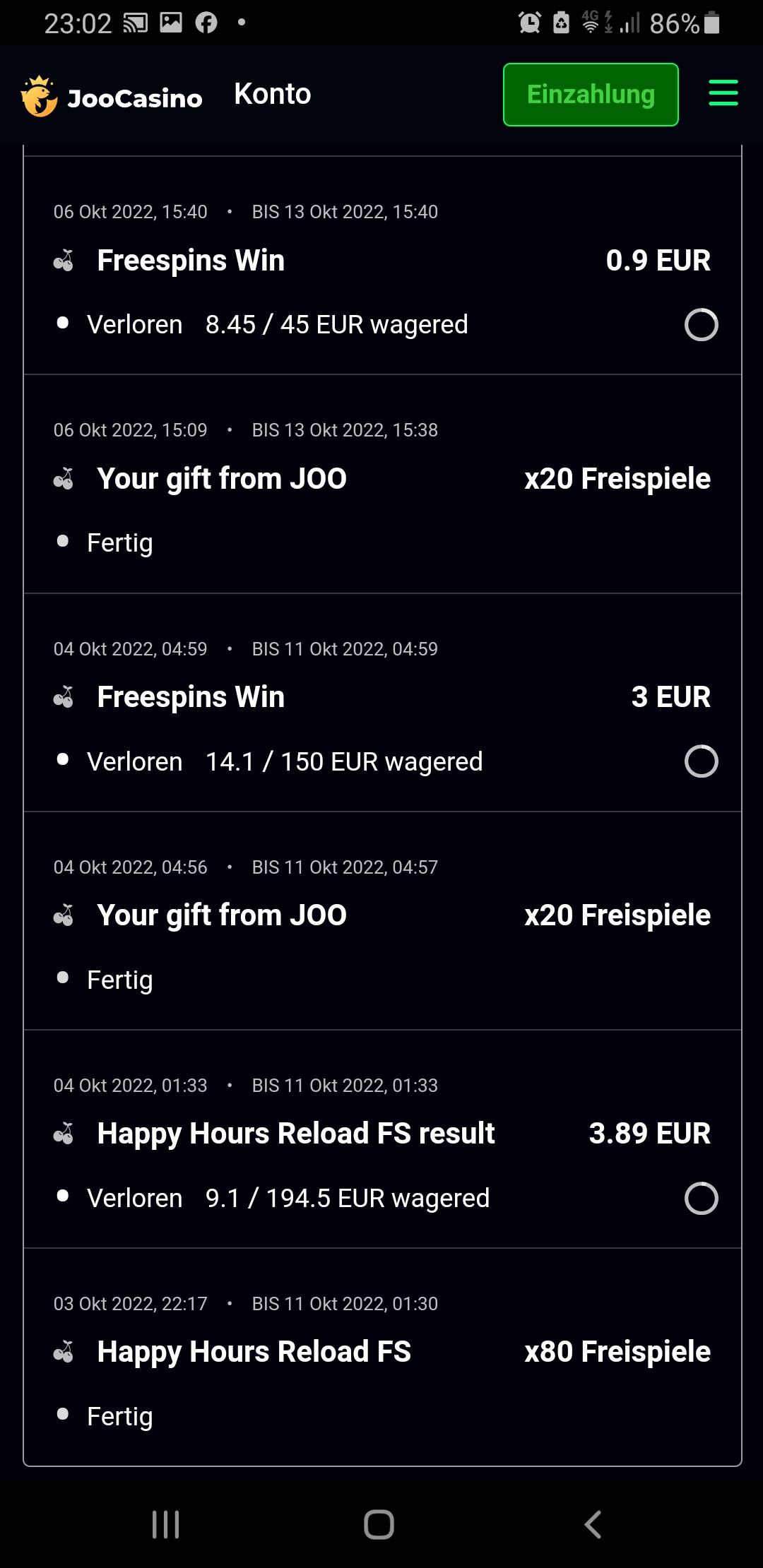The height and width of the screenshot is (1568, 763).
Task: Go to JooCasino home via logo
Action: point(112,96)
